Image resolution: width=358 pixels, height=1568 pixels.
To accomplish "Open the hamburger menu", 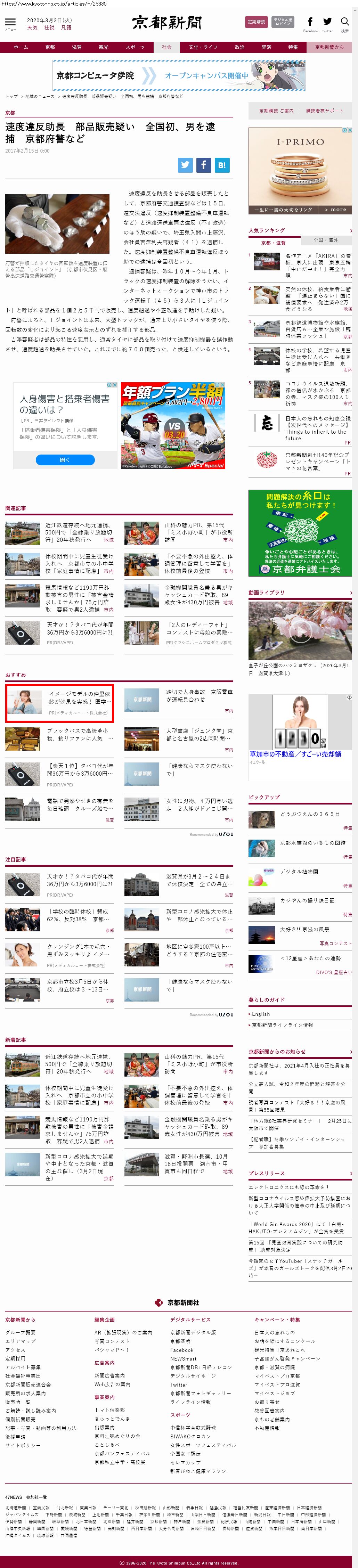I will click(x=10, y=23).
